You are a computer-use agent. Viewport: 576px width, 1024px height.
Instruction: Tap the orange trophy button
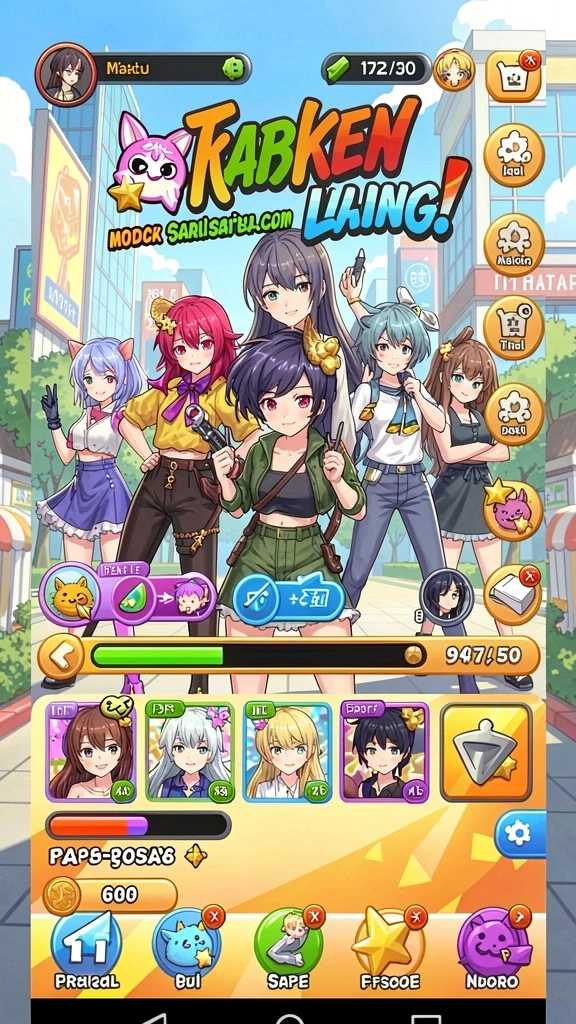coord(486,752)
